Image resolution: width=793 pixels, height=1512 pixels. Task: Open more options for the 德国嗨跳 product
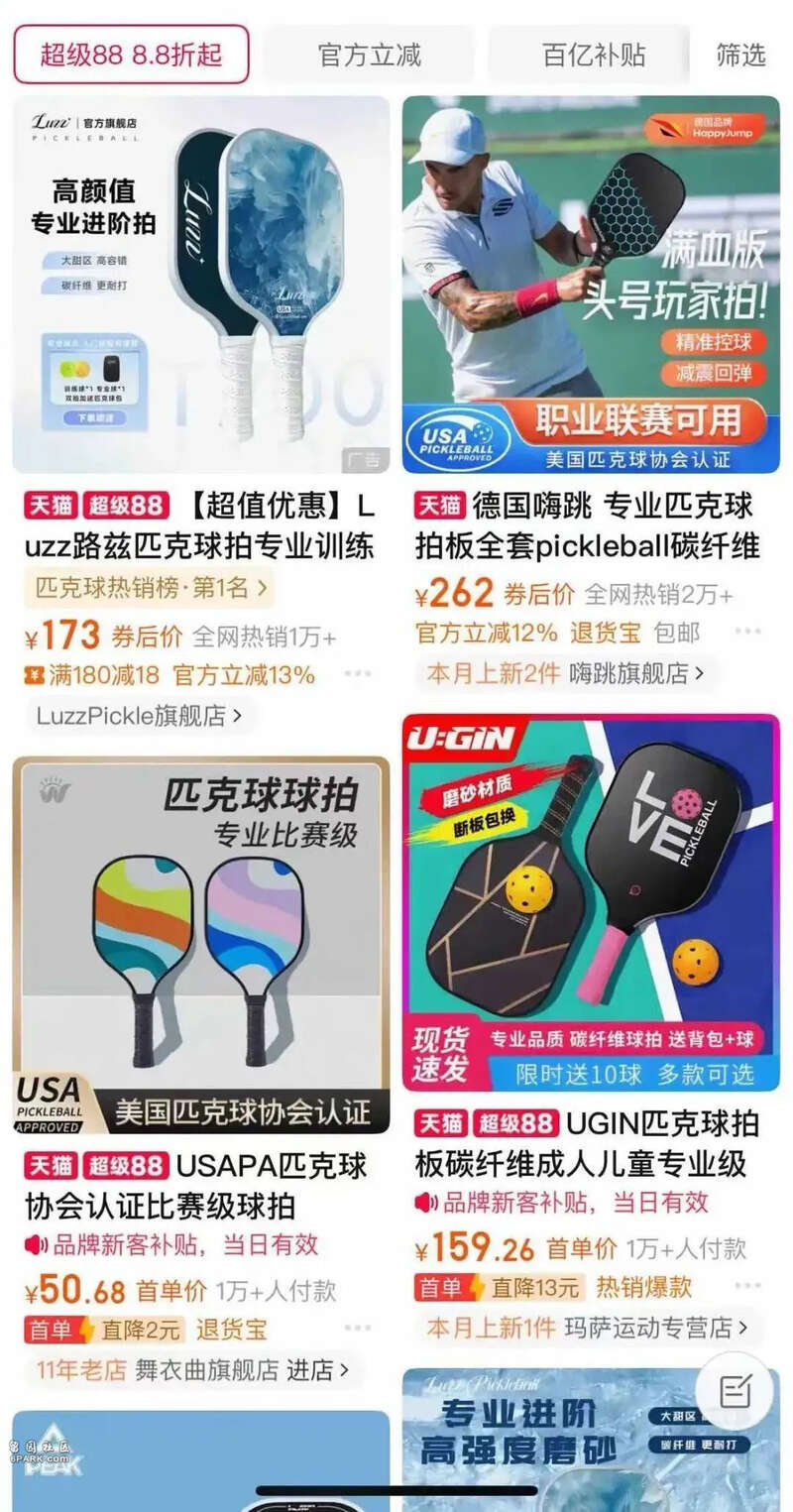coord(747,632)
